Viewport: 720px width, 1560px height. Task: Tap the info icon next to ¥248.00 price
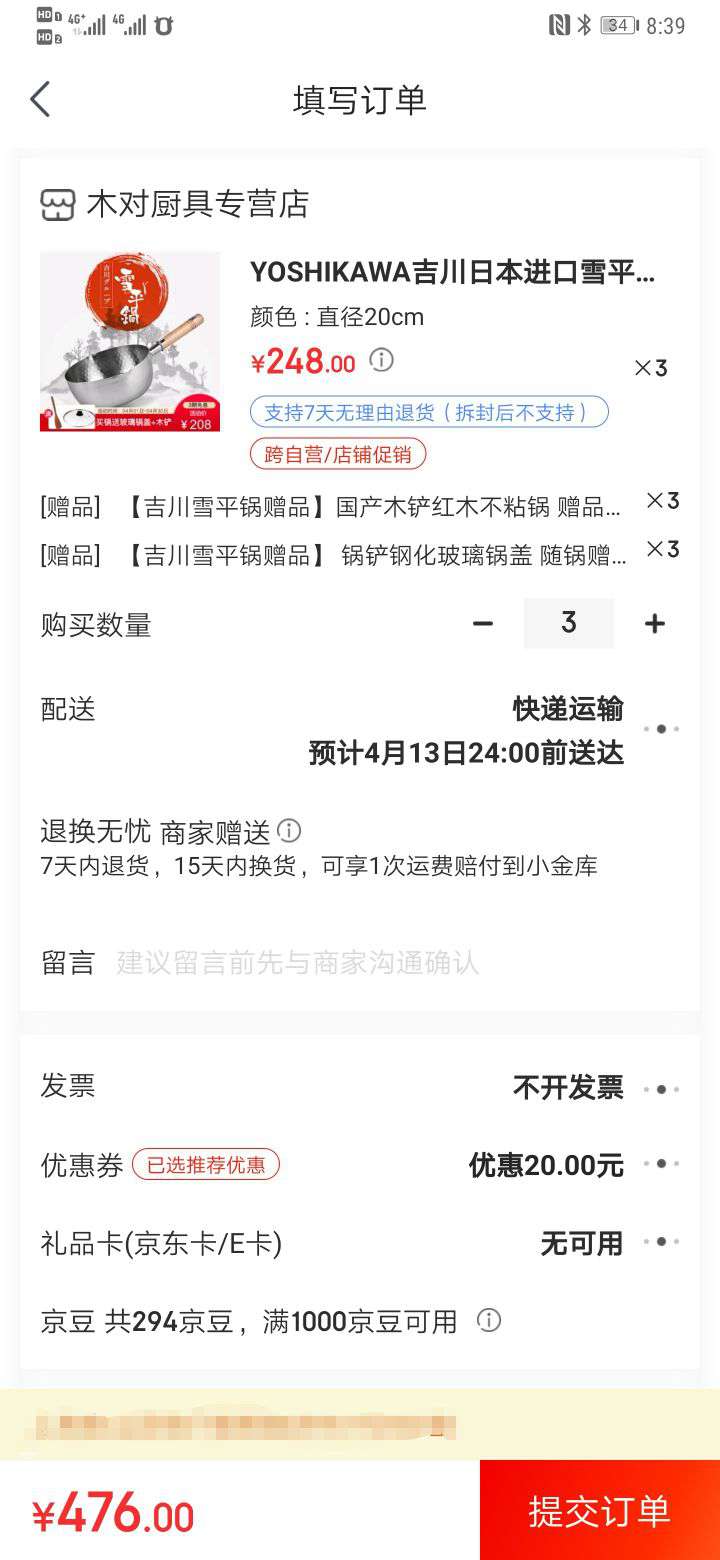(x=381, y=361)
